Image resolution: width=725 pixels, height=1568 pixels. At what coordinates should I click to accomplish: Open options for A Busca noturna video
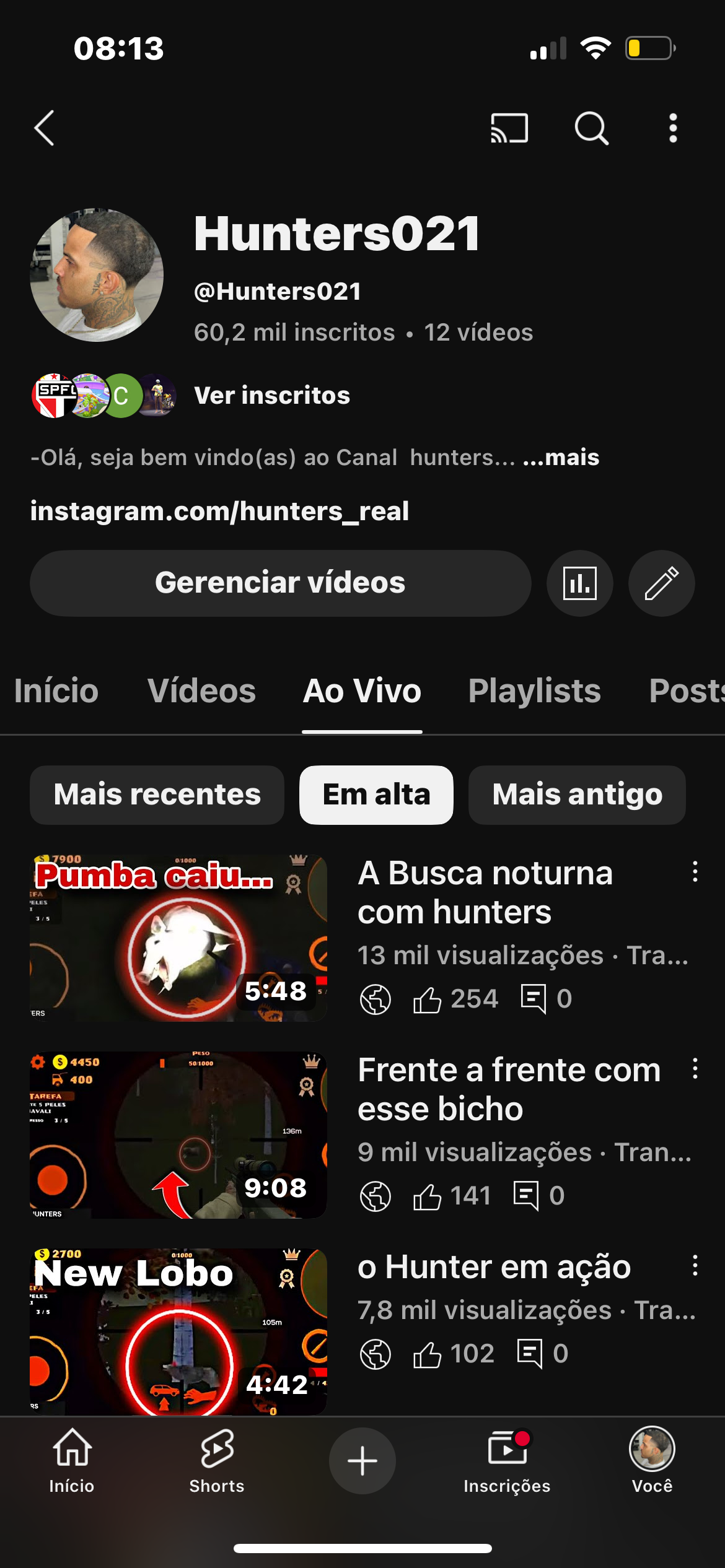[x=695, y=871]
